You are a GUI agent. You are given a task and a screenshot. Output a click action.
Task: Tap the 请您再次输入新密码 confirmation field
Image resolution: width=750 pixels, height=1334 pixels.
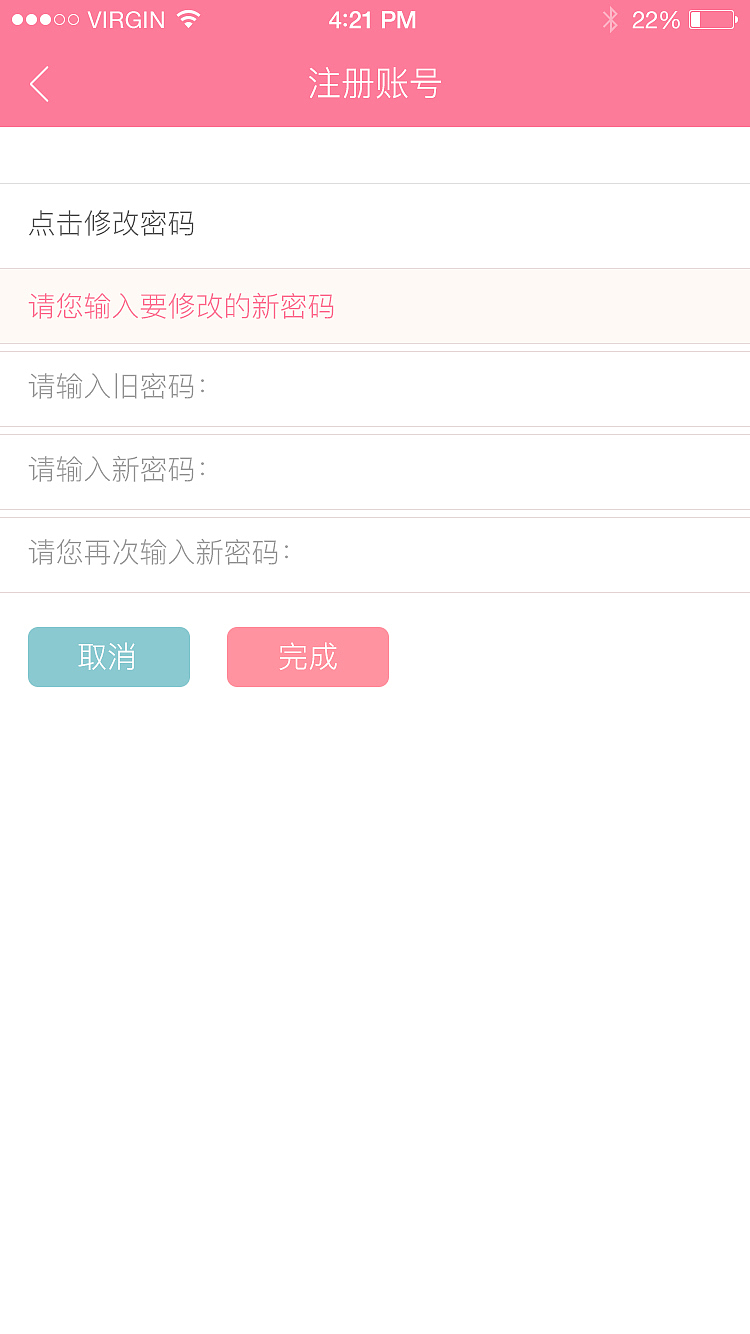coord(375,551)
